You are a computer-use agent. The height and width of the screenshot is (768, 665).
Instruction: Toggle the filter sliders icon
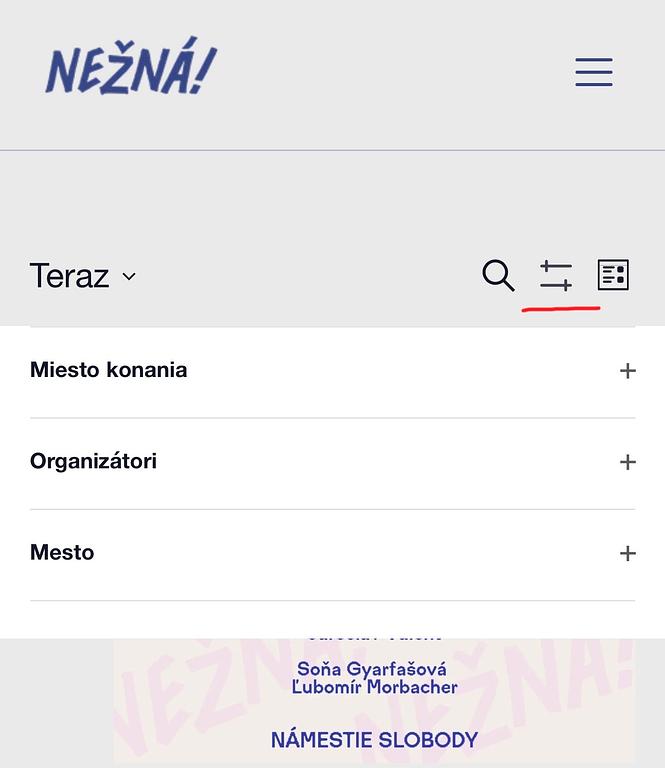click(556, 275)
